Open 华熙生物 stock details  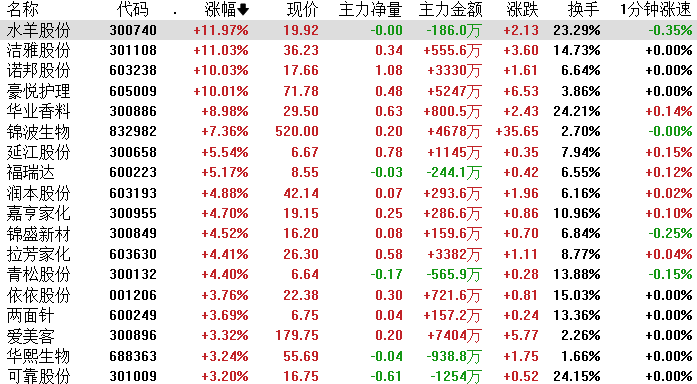[x=348, y=356]
